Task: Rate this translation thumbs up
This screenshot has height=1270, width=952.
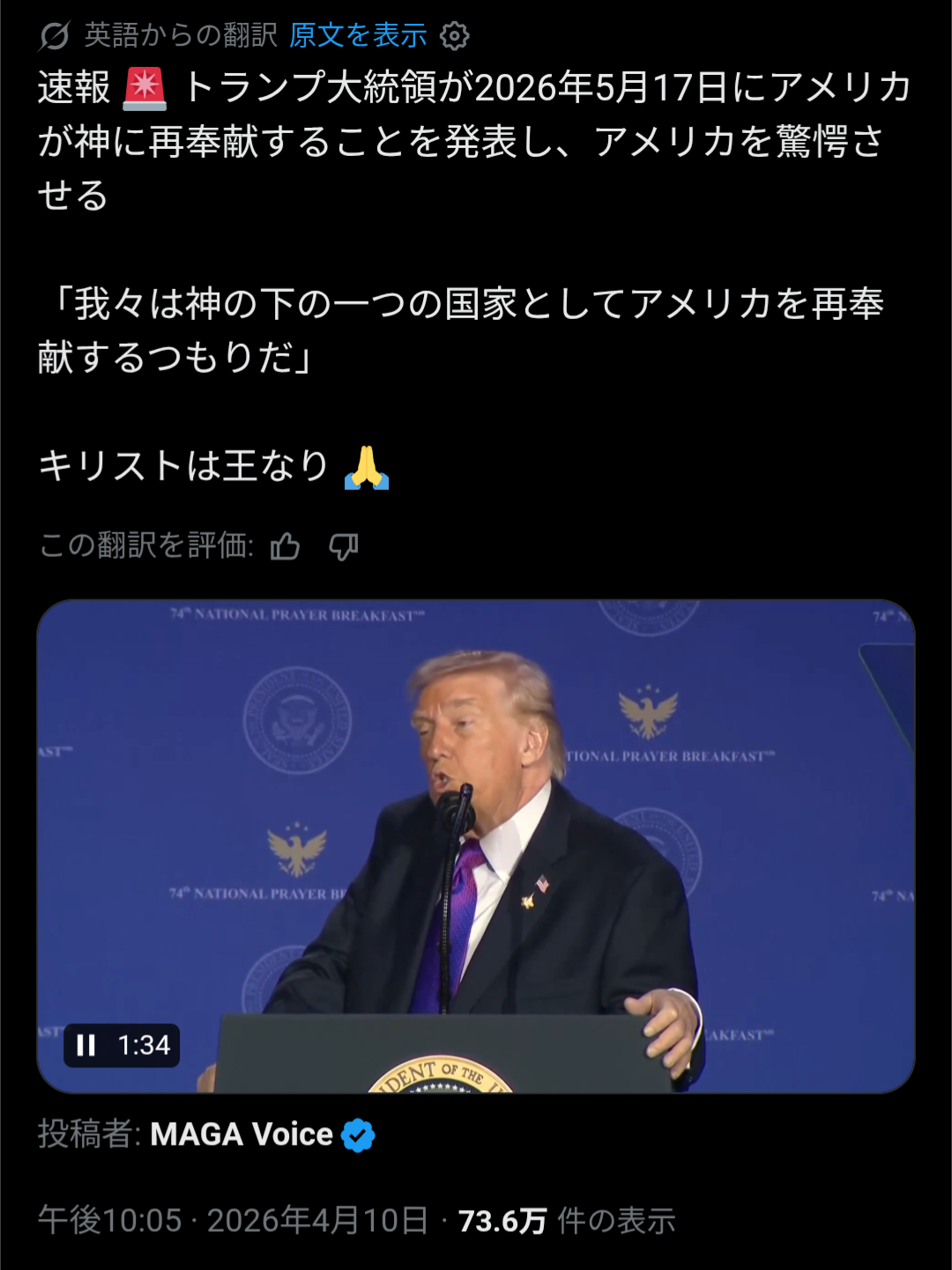Action: 286,546
